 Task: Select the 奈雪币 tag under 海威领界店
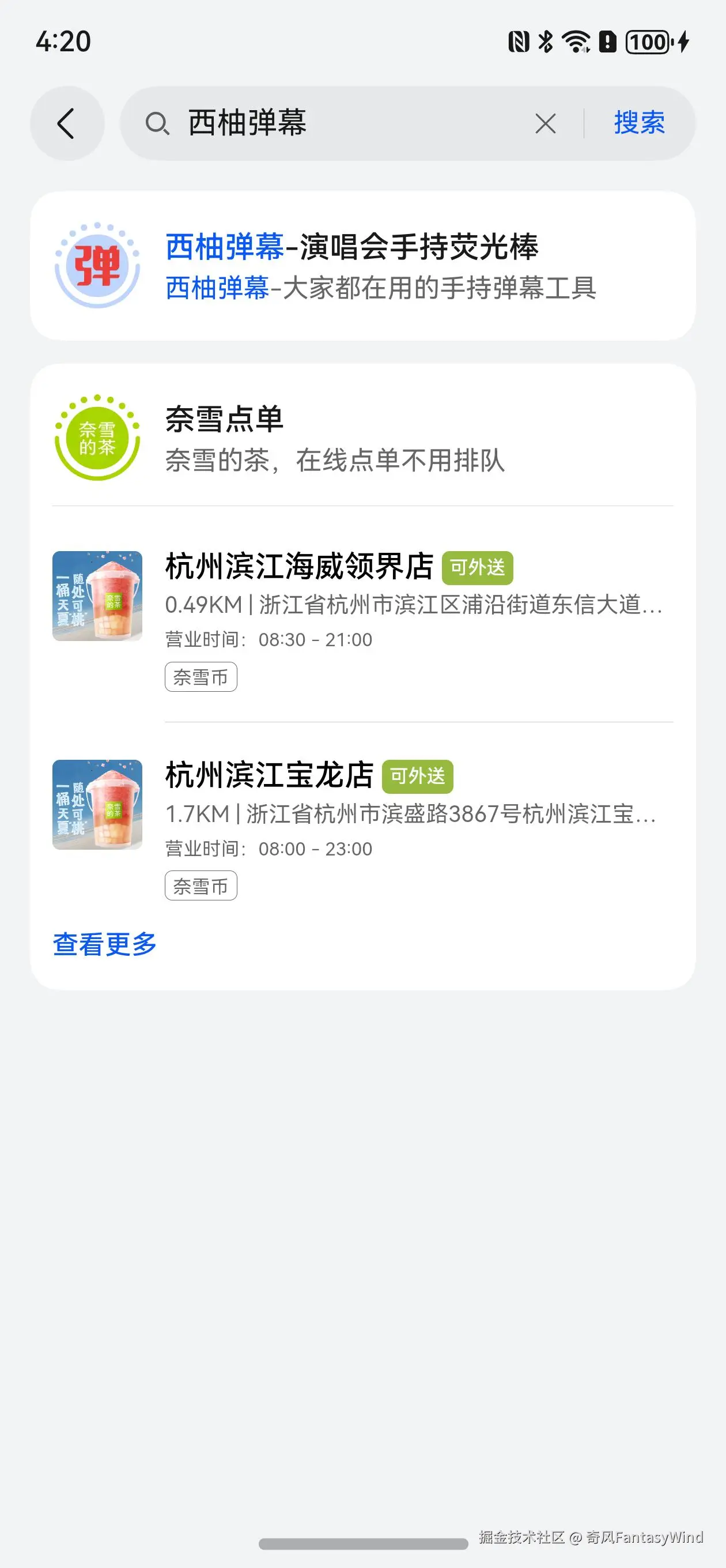click(x=200, y=676)
